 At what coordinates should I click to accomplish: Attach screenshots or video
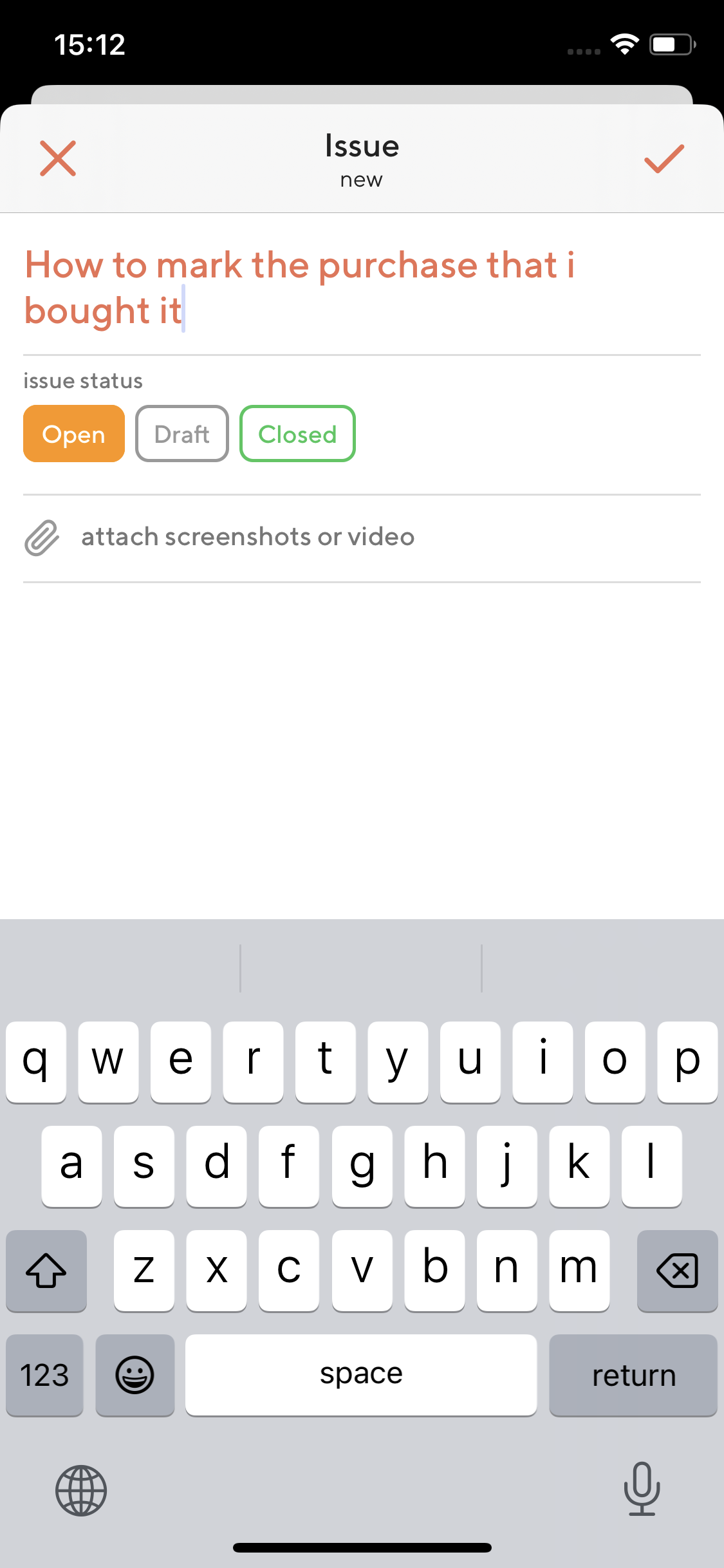click(x=362, y=537)
